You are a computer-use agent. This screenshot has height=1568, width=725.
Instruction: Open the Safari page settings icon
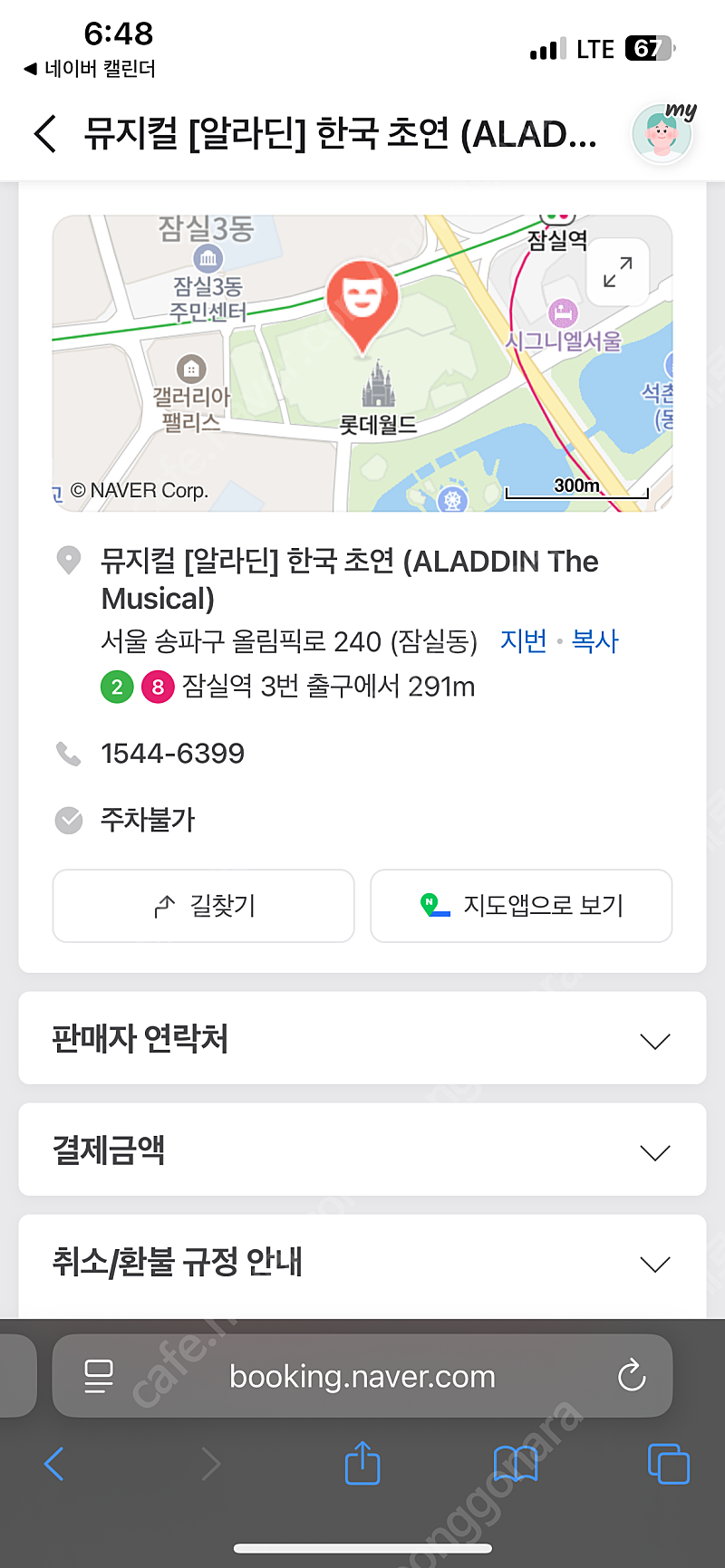click(x=98, y=1376)
